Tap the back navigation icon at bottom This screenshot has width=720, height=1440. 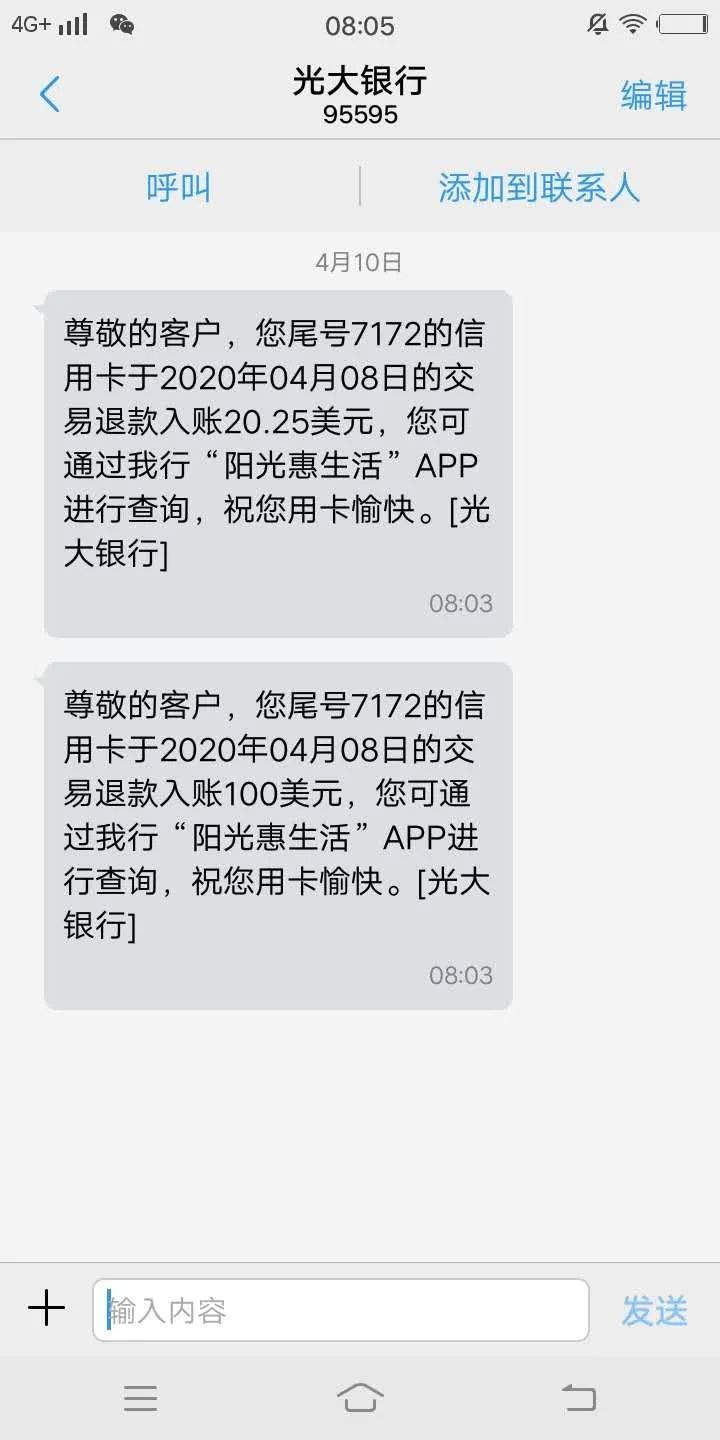[580, 1398]
